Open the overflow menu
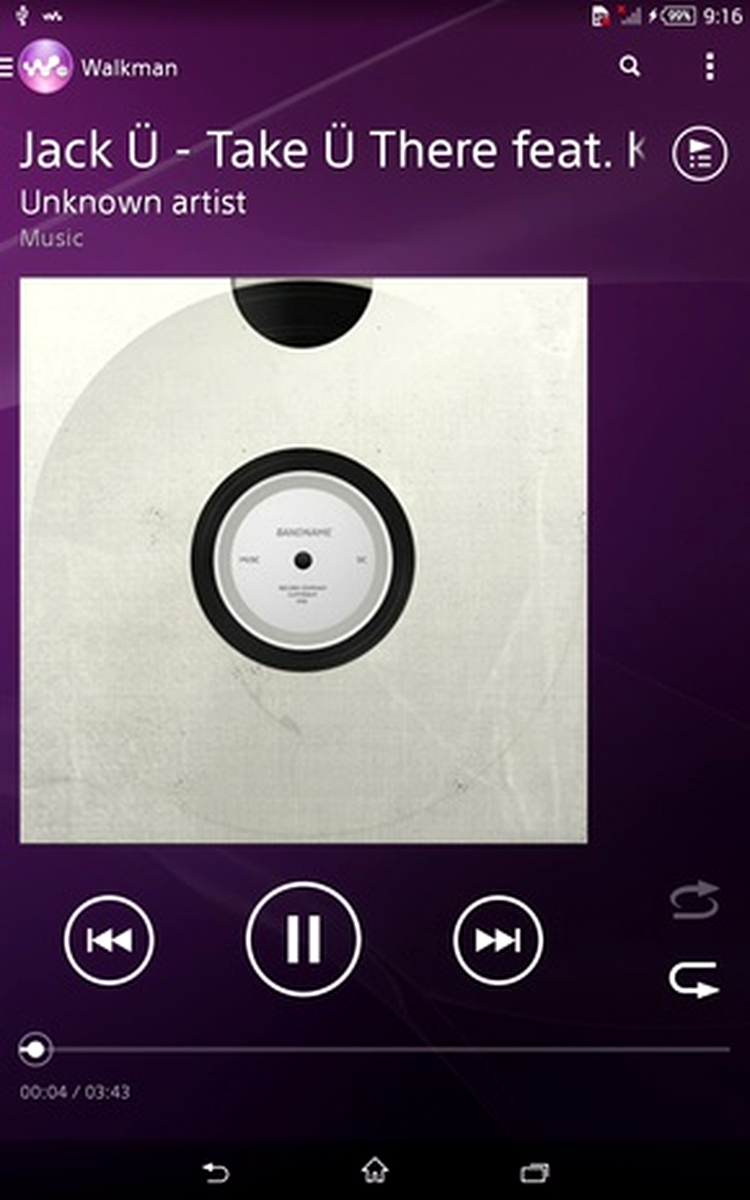 709,67
